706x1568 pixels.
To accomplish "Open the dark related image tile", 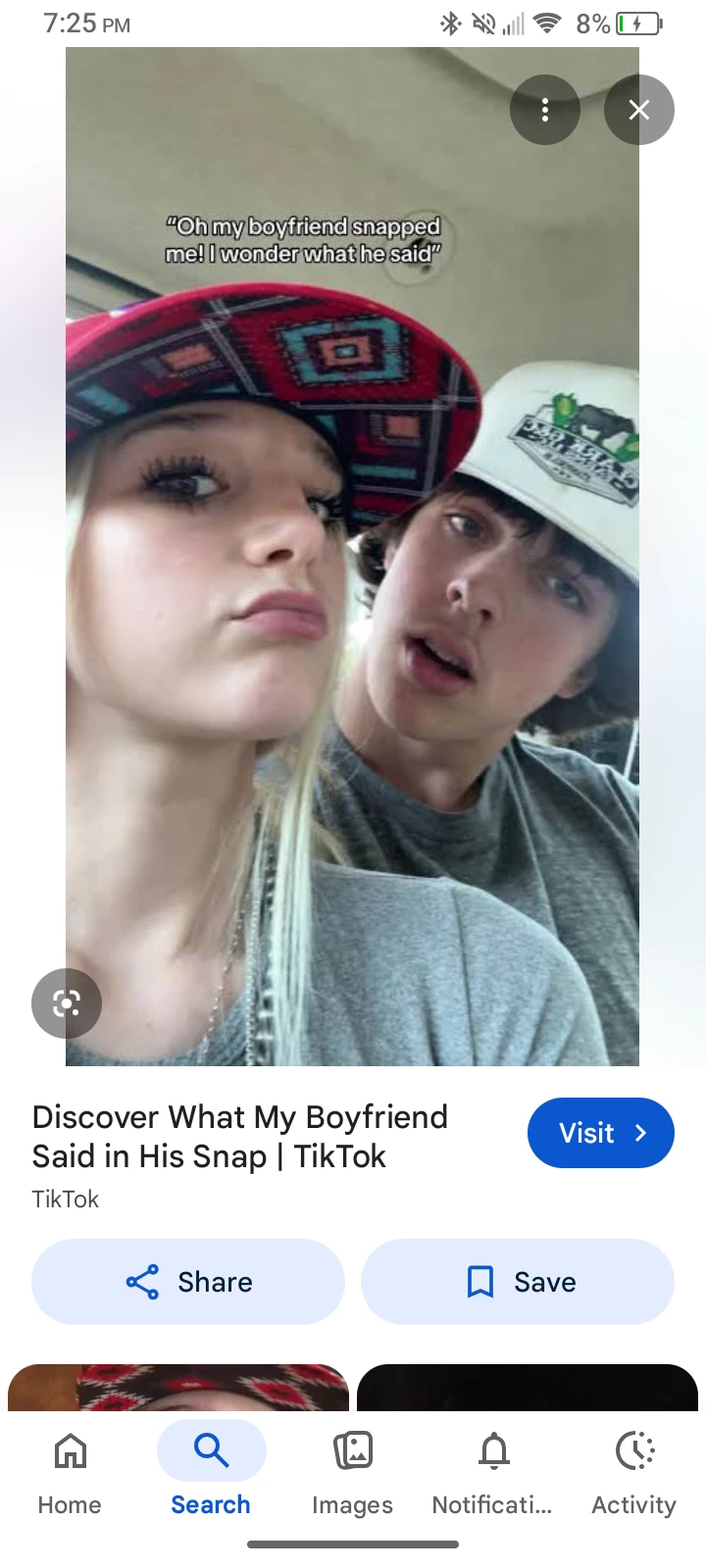I will coord(528,1388).
